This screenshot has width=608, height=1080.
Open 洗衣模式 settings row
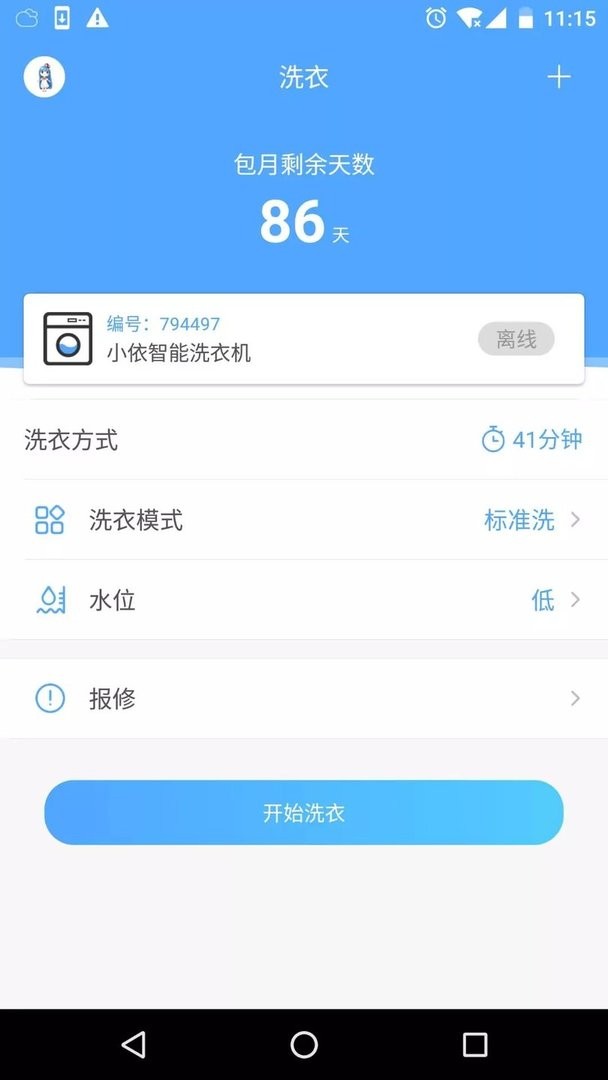[303, 520]
